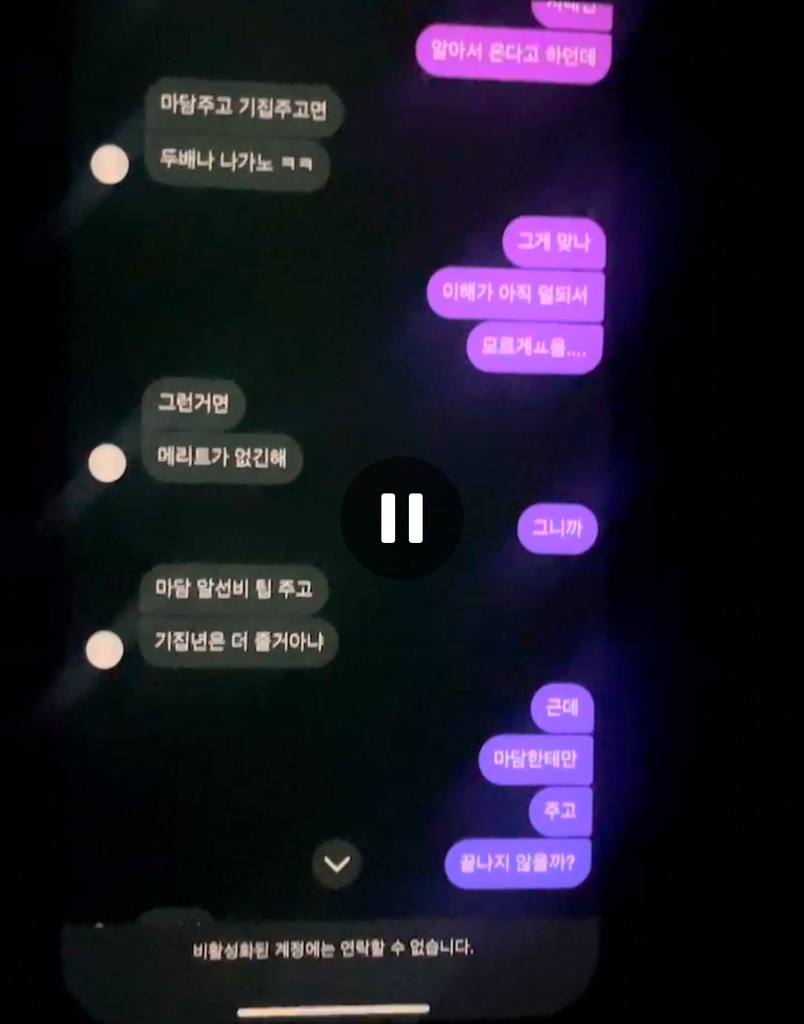This screenshot has height=1024, width=804.
Task: Pause the playing video
Action: (x=402, y=518)
